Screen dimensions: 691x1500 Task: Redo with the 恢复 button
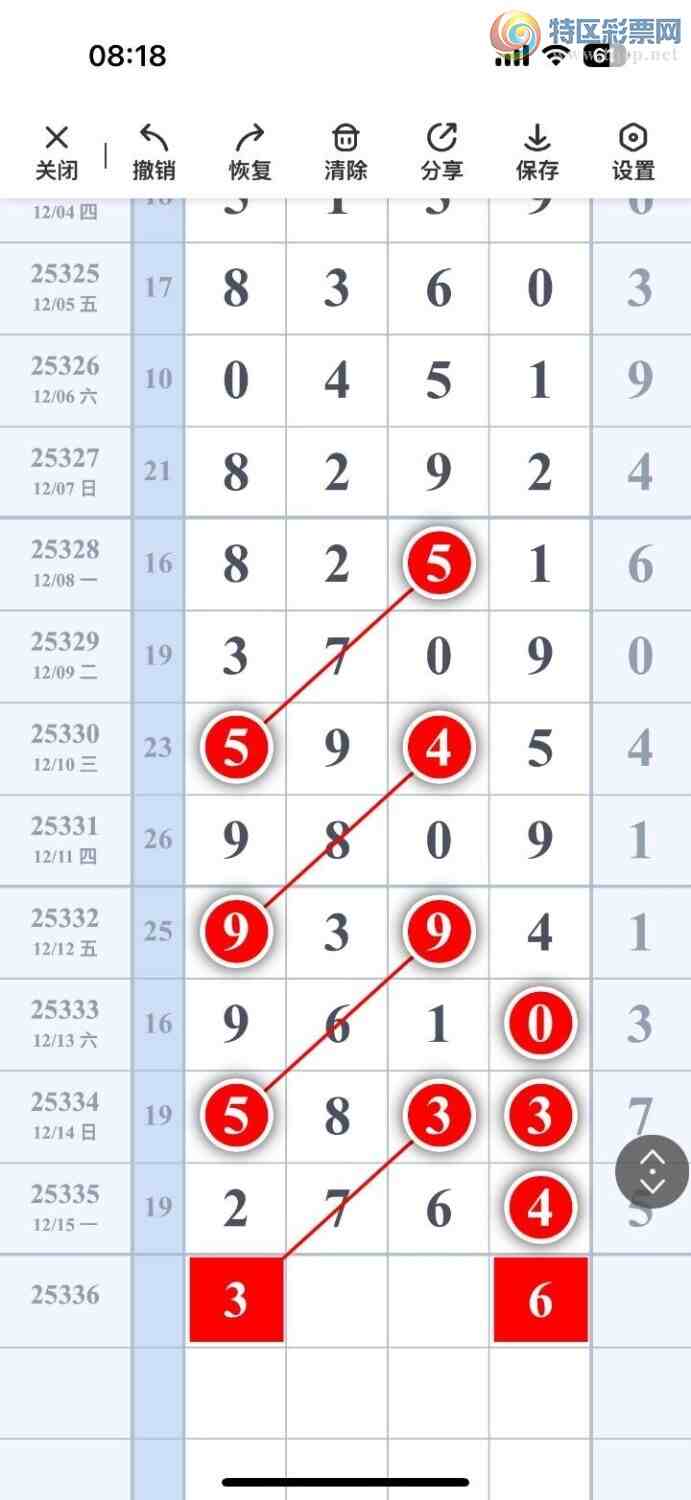(249, 151)
